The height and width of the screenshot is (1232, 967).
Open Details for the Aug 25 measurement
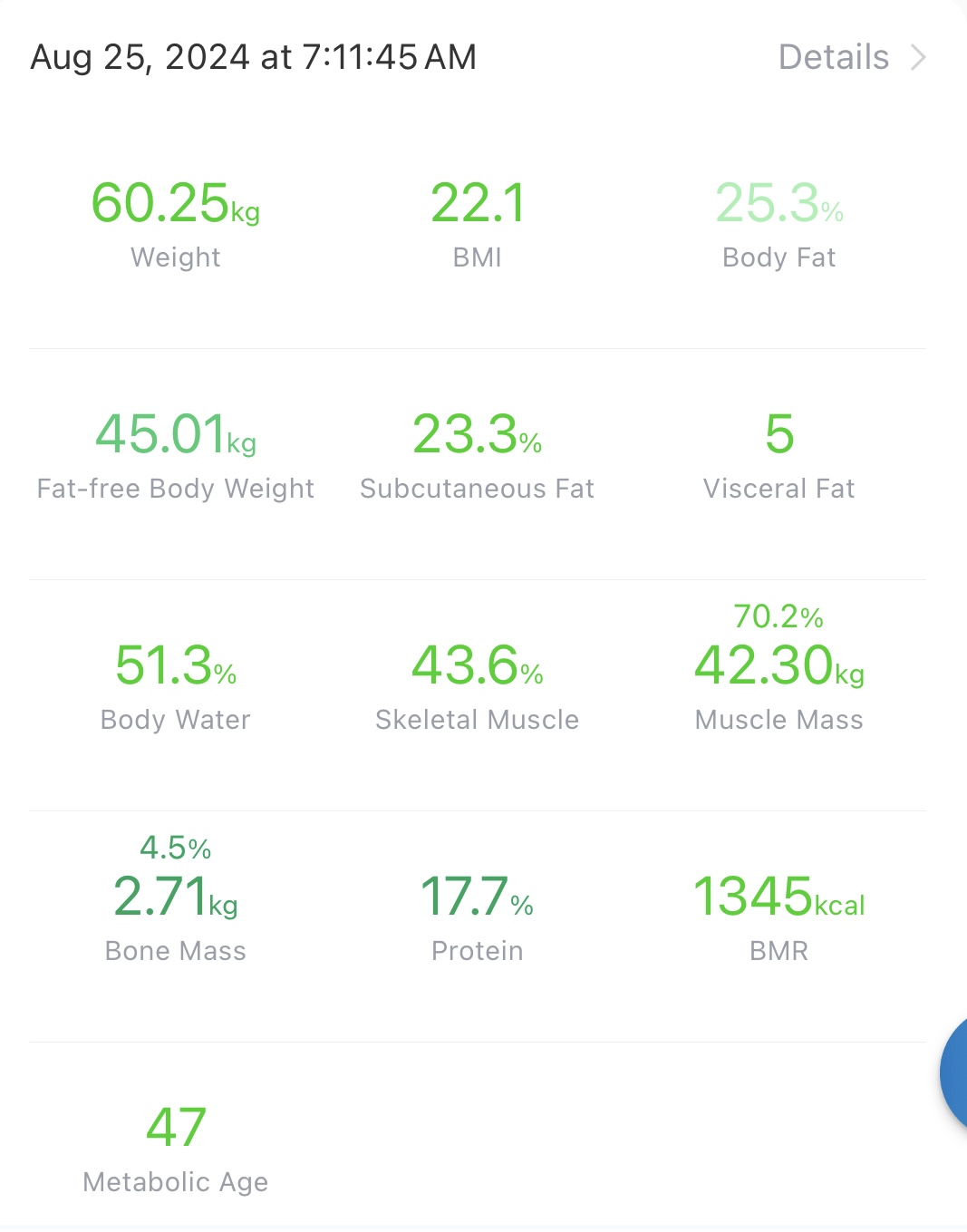click(x=851, y=57)
